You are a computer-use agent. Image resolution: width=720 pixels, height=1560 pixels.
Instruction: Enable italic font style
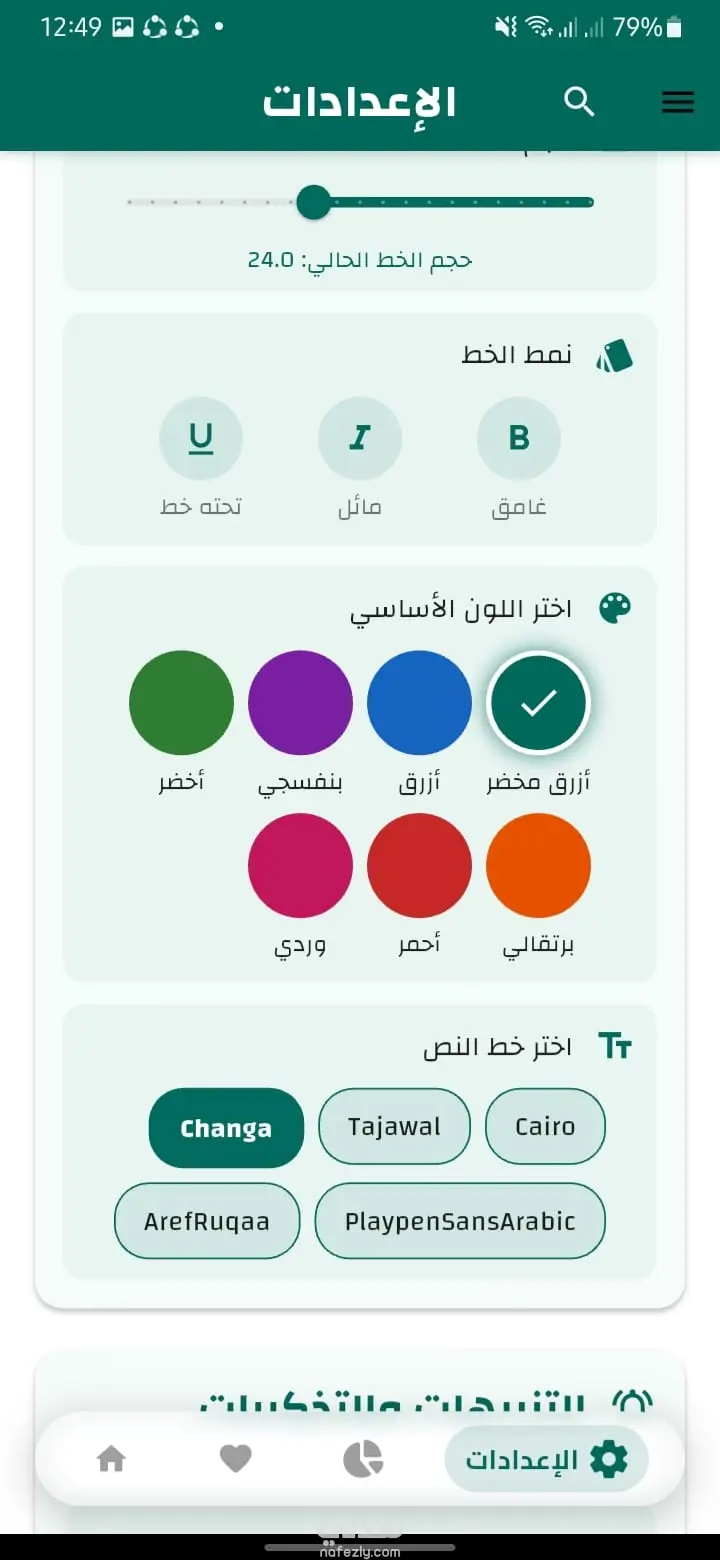tap(360, 438)
